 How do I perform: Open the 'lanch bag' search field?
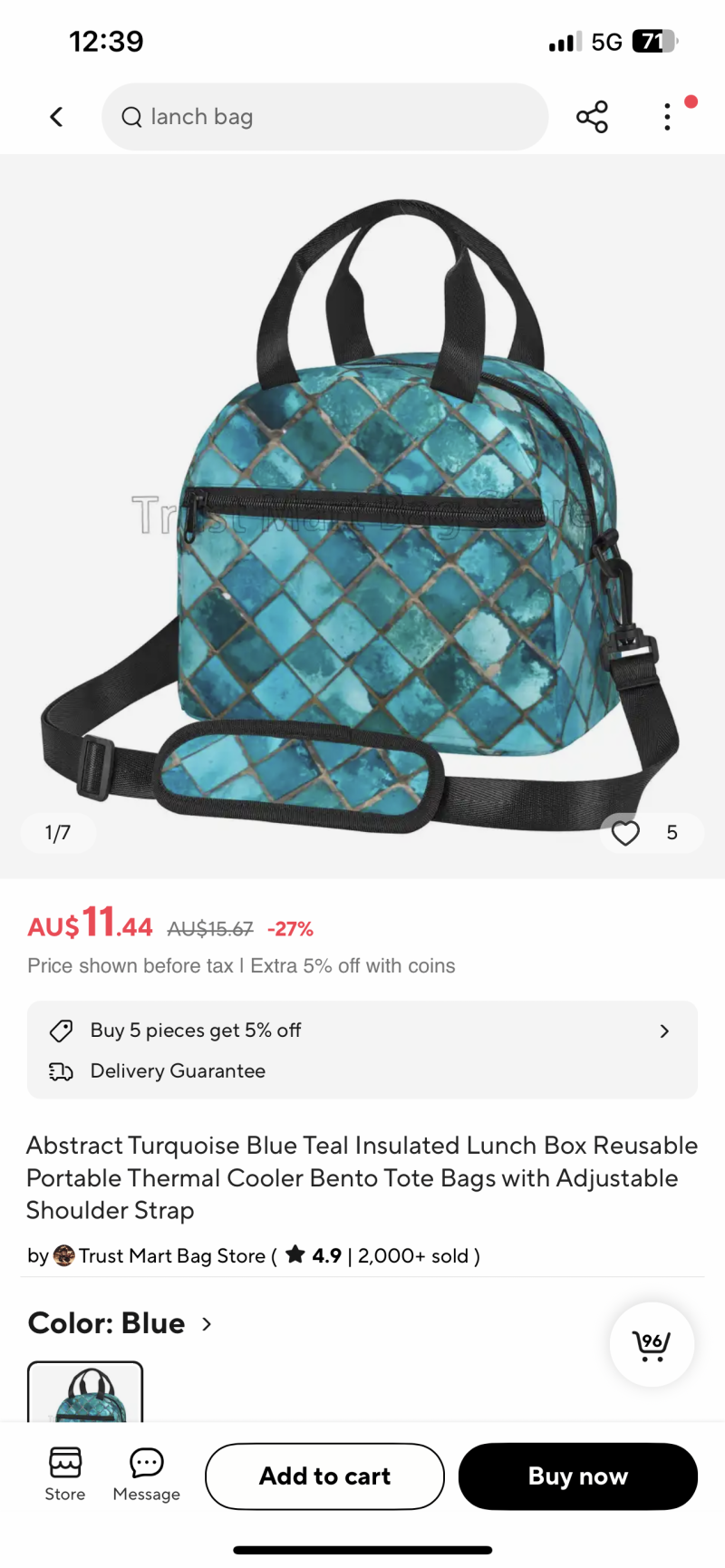(324, 117)
